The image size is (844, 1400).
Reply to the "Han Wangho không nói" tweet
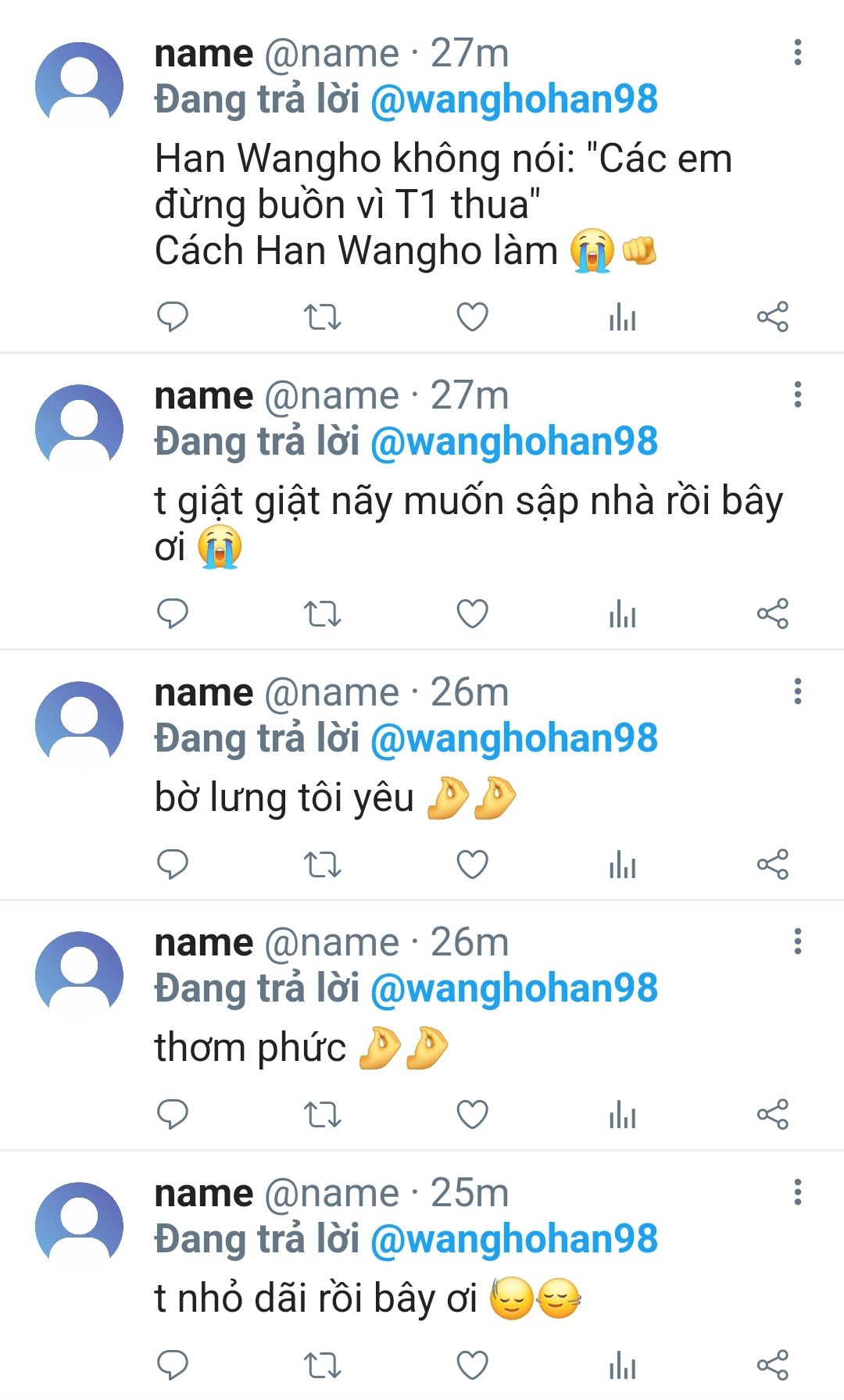tap(173, 317)
